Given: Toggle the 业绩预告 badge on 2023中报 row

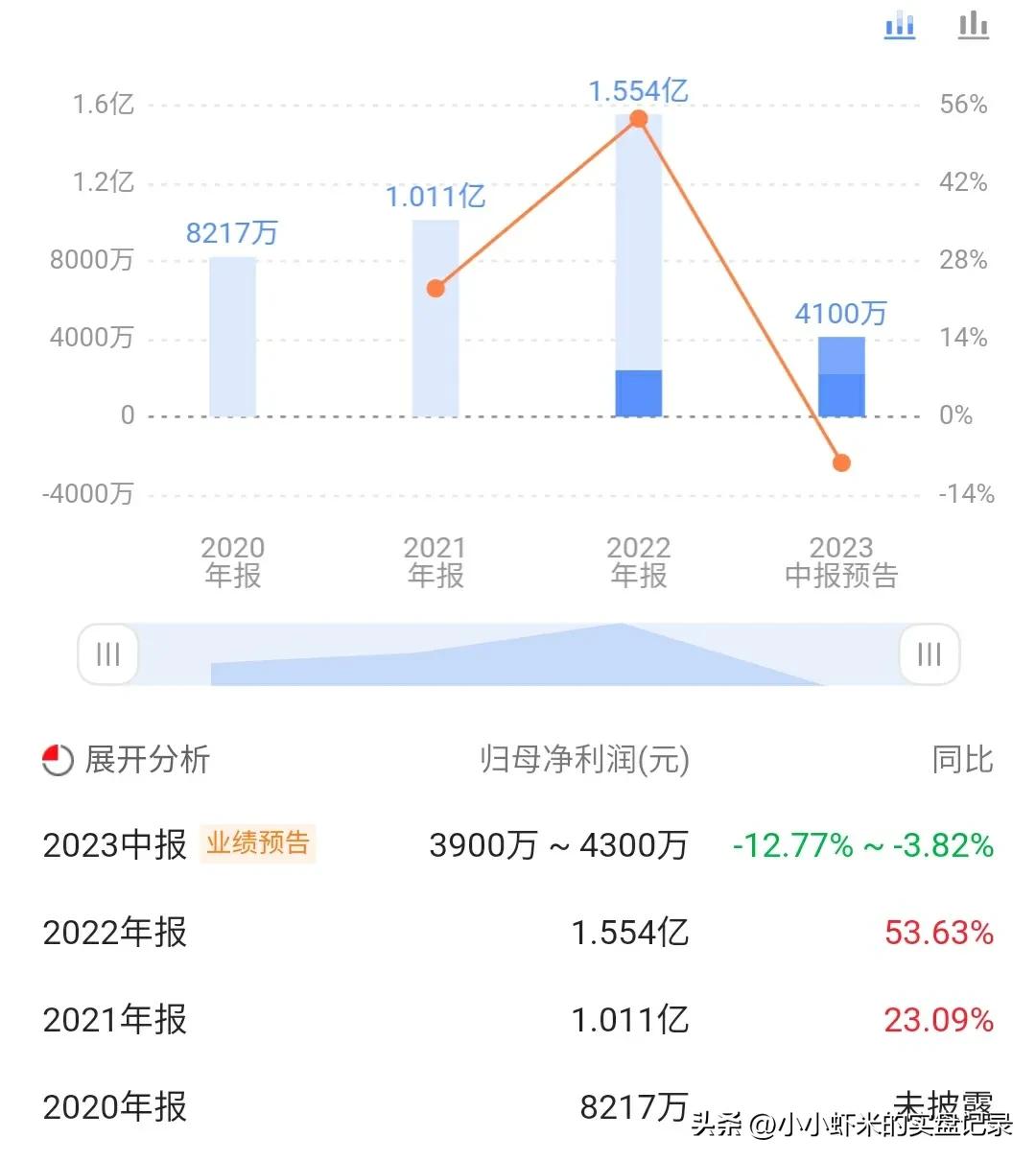Looking at the screenshot, I should (259, 844).
